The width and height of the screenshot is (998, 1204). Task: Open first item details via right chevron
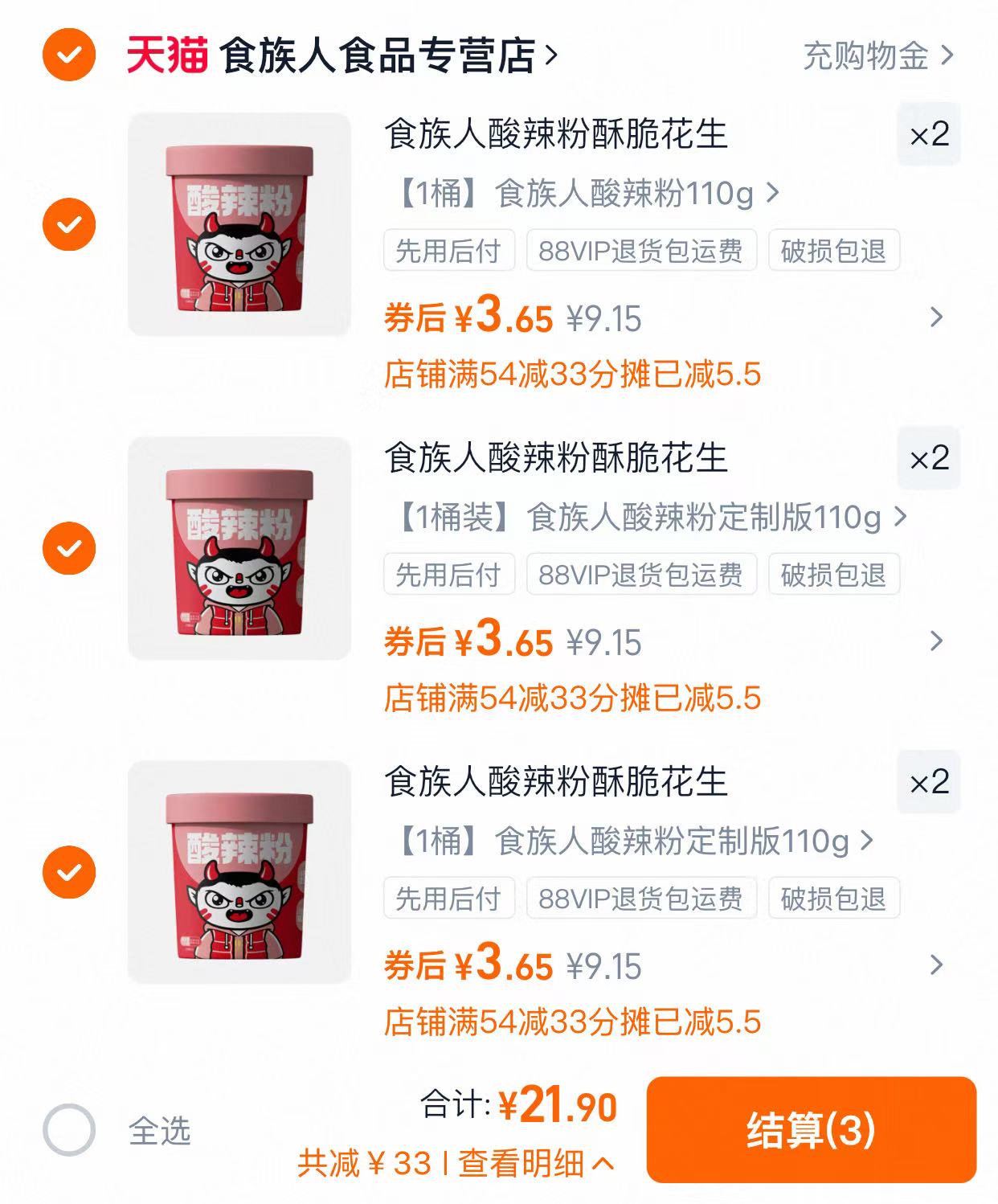938,317
